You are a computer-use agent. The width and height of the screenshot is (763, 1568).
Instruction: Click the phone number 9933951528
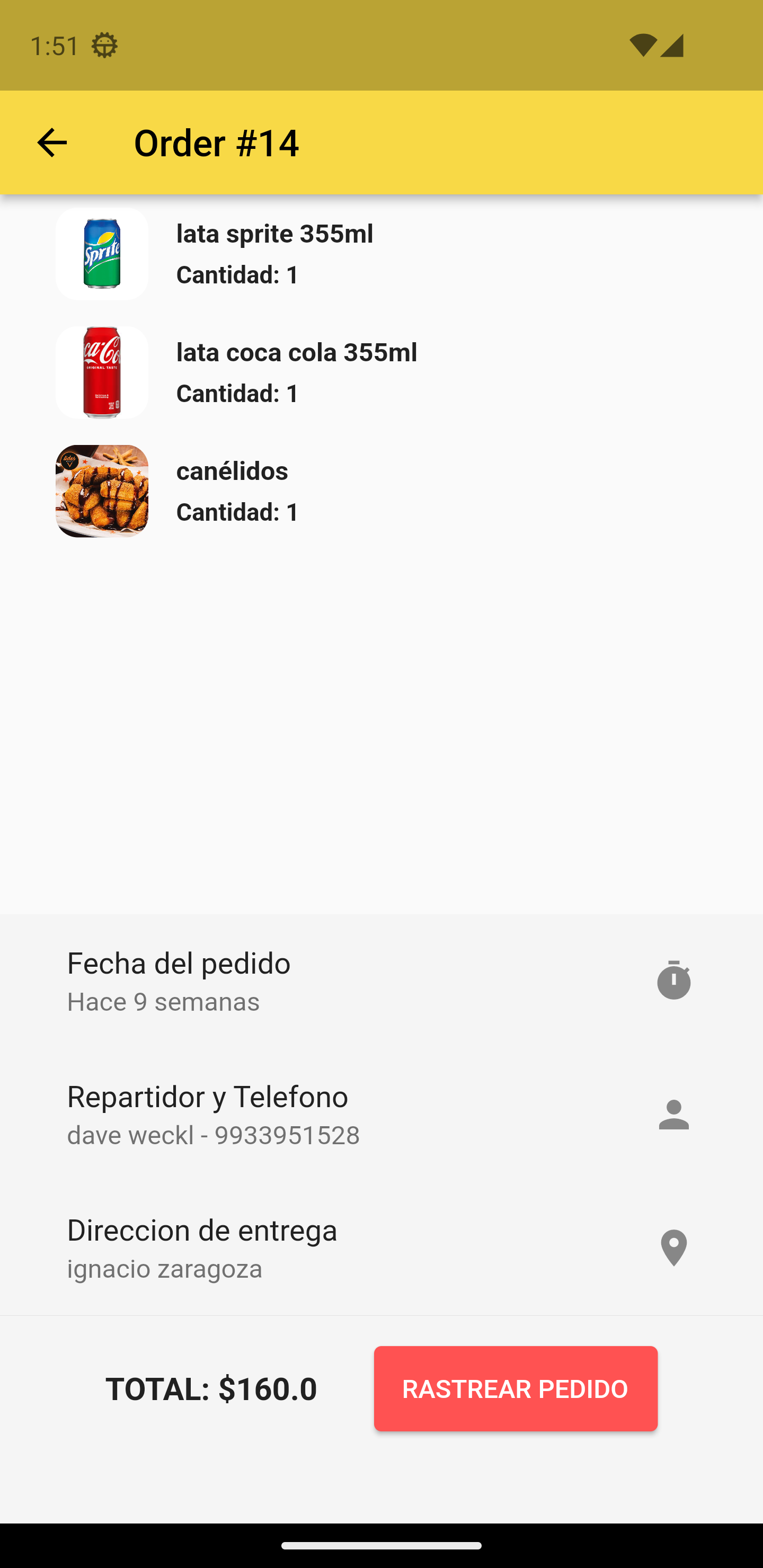point(286,1135)
